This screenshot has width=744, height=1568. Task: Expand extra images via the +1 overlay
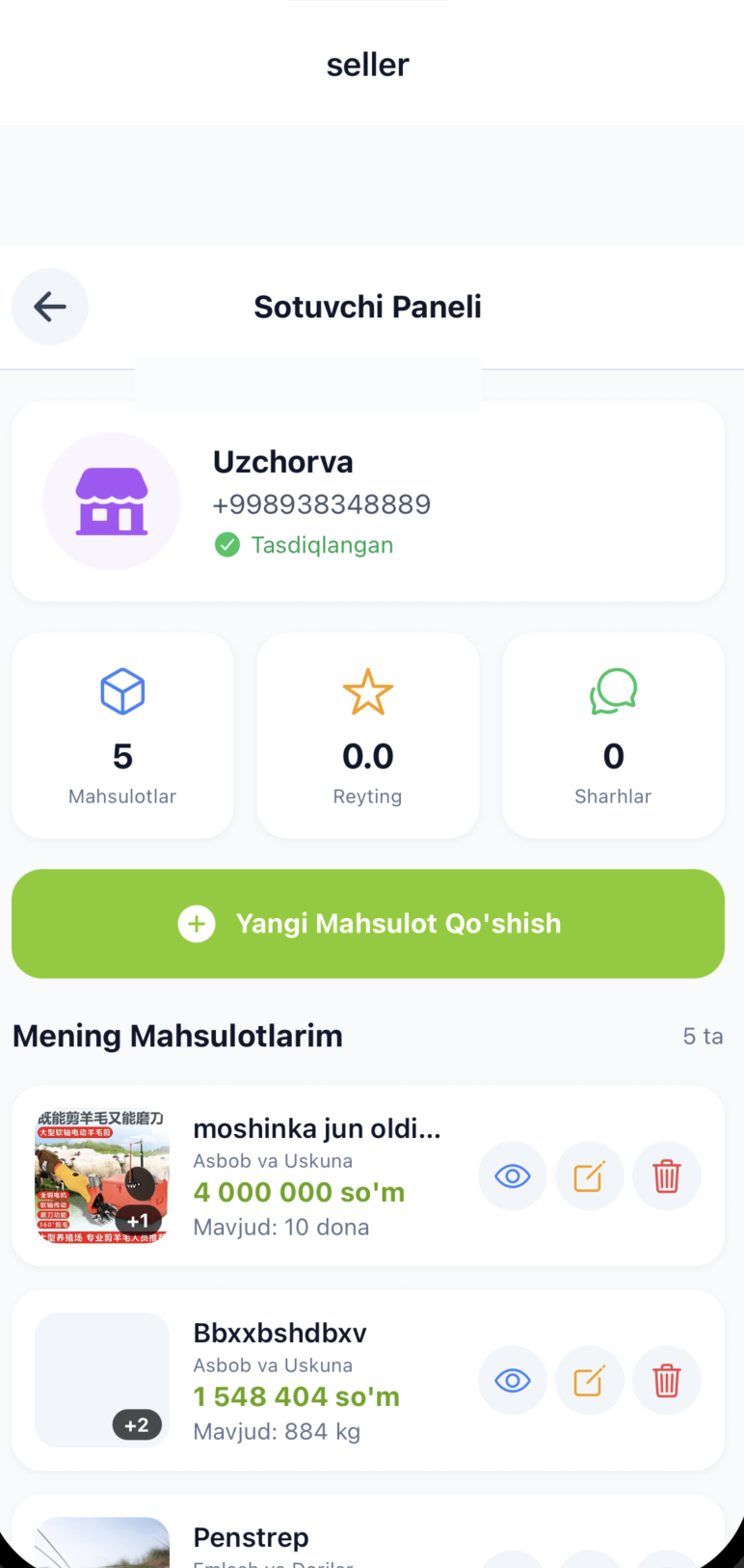[x=137, y=1220]
